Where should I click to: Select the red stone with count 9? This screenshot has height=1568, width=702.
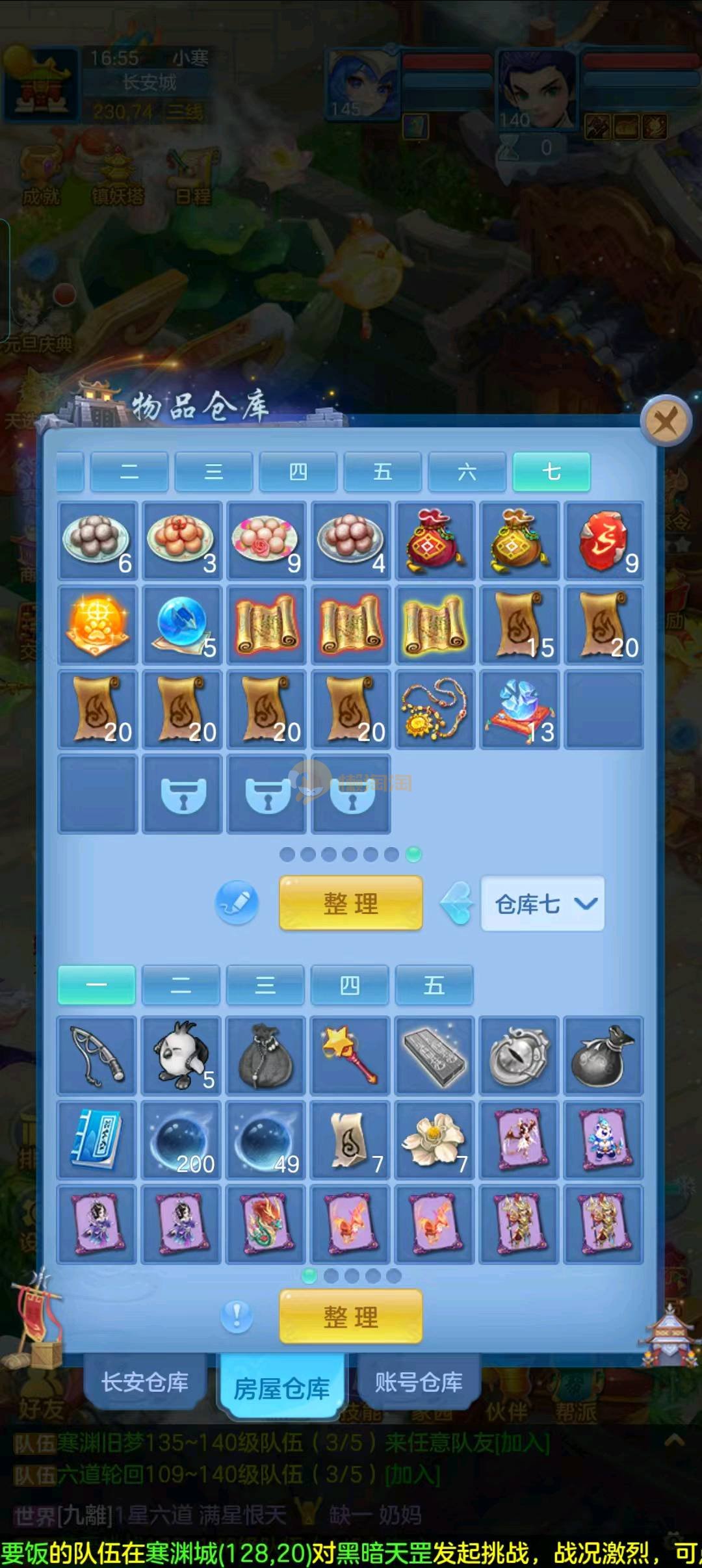(x=604, y=541)
